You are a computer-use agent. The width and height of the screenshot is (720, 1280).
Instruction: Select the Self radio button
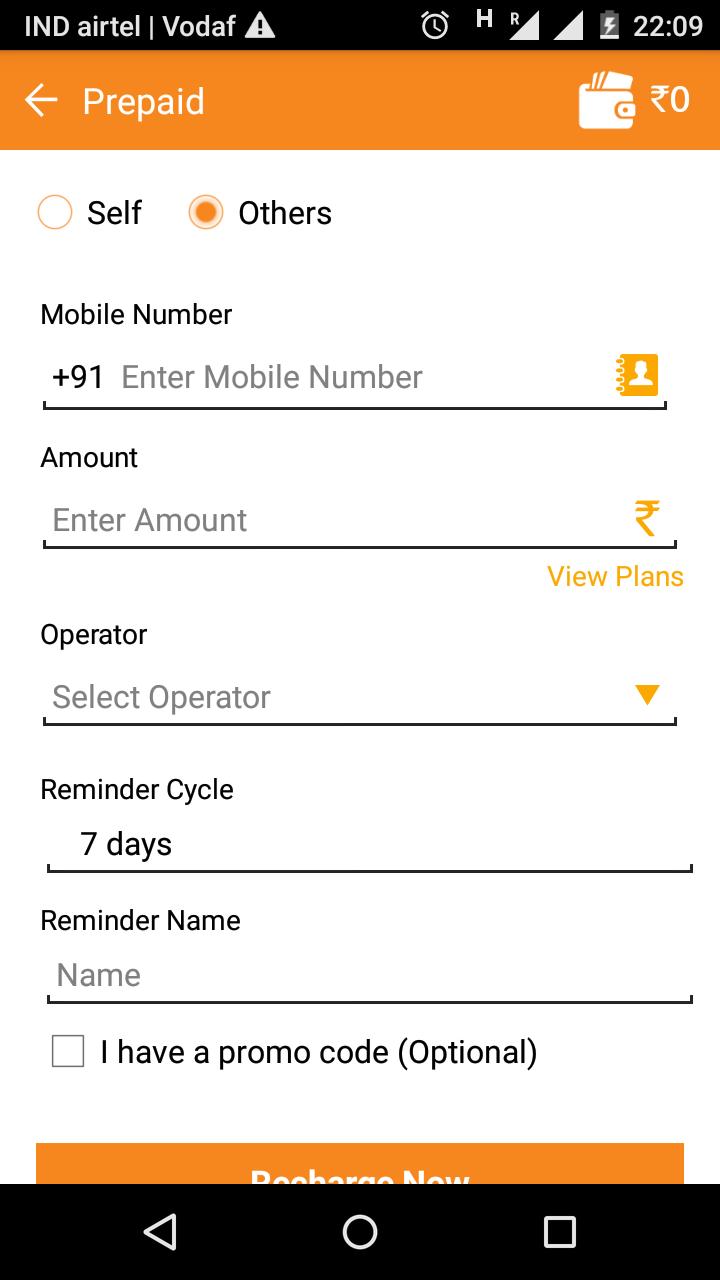pos(55,212)
